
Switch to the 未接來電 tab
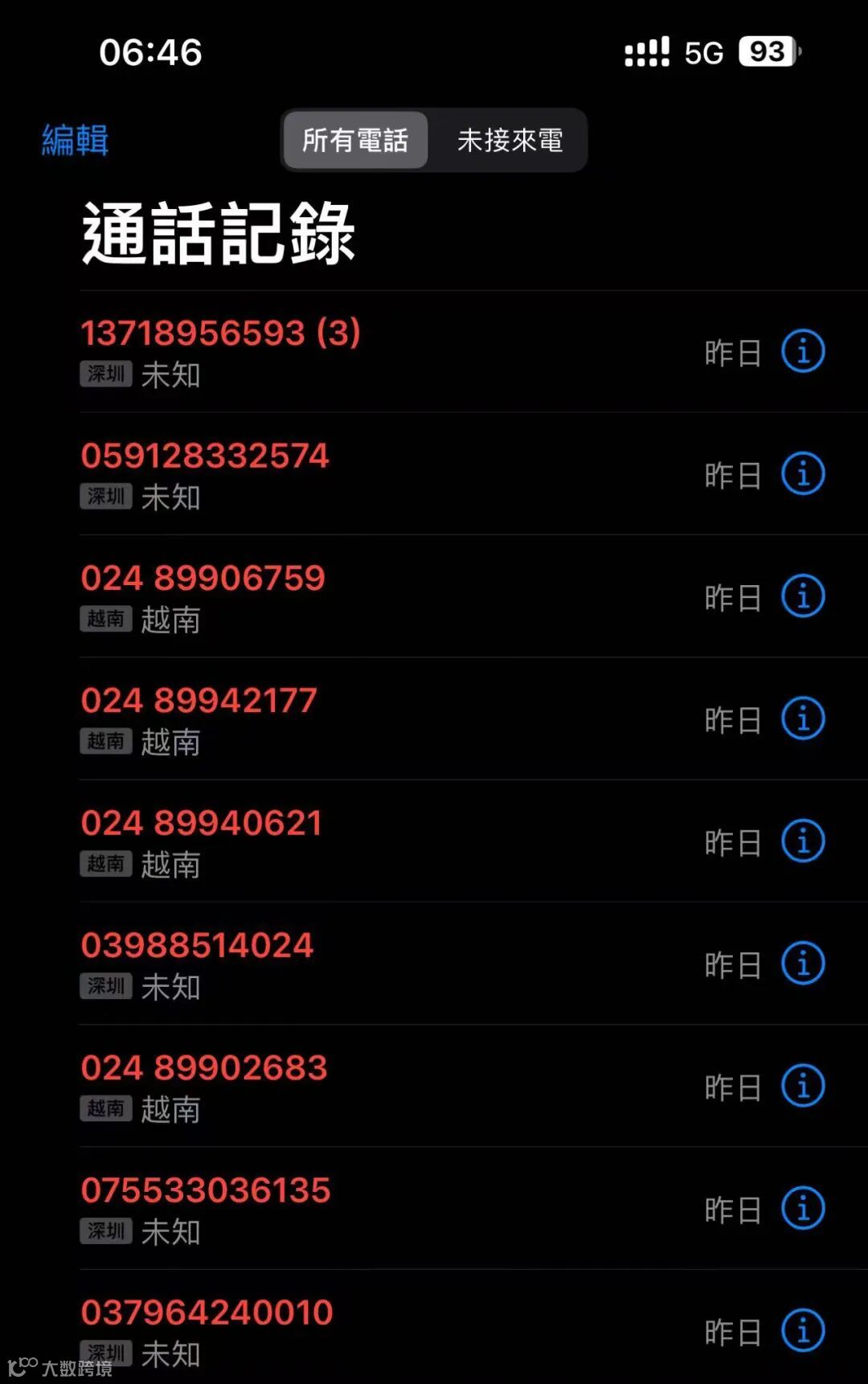pyautogui.click(x=510, y=141)
